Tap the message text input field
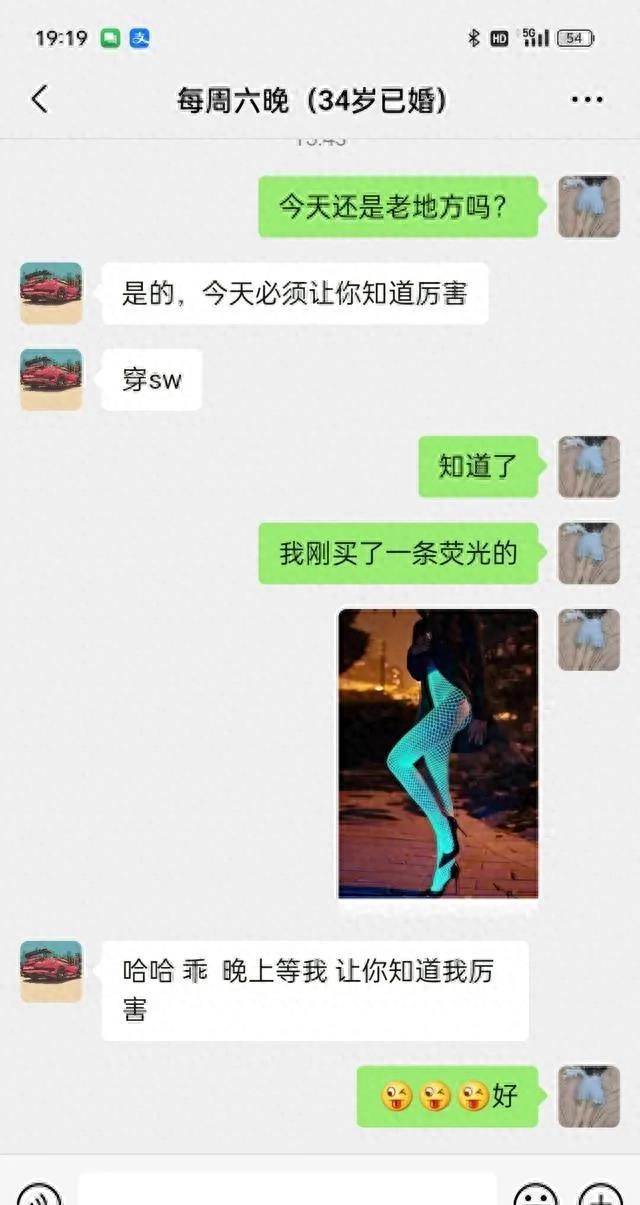640x1205 pixels. click(287, 1192)
